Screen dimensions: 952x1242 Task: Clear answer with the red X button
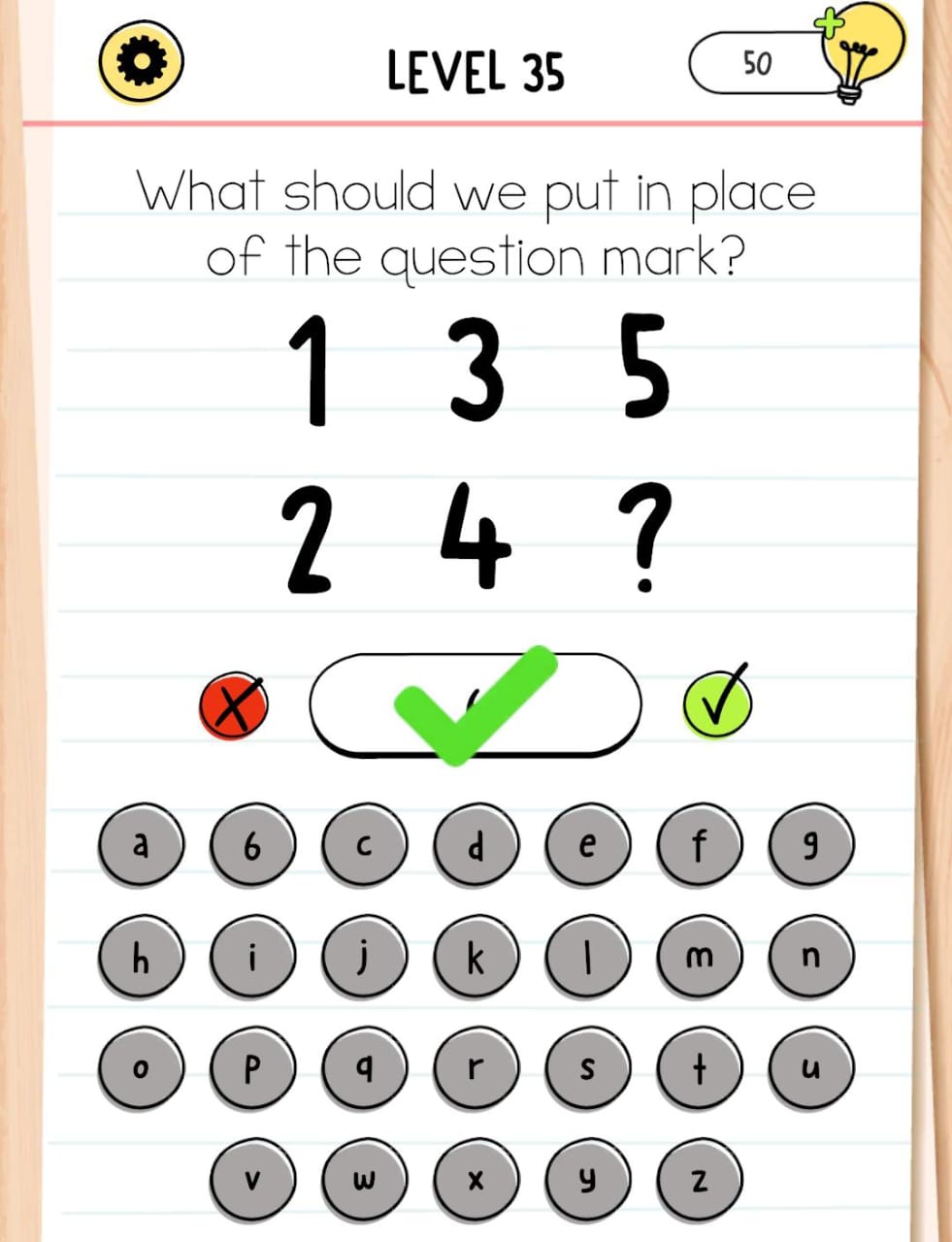click(233, 705)
